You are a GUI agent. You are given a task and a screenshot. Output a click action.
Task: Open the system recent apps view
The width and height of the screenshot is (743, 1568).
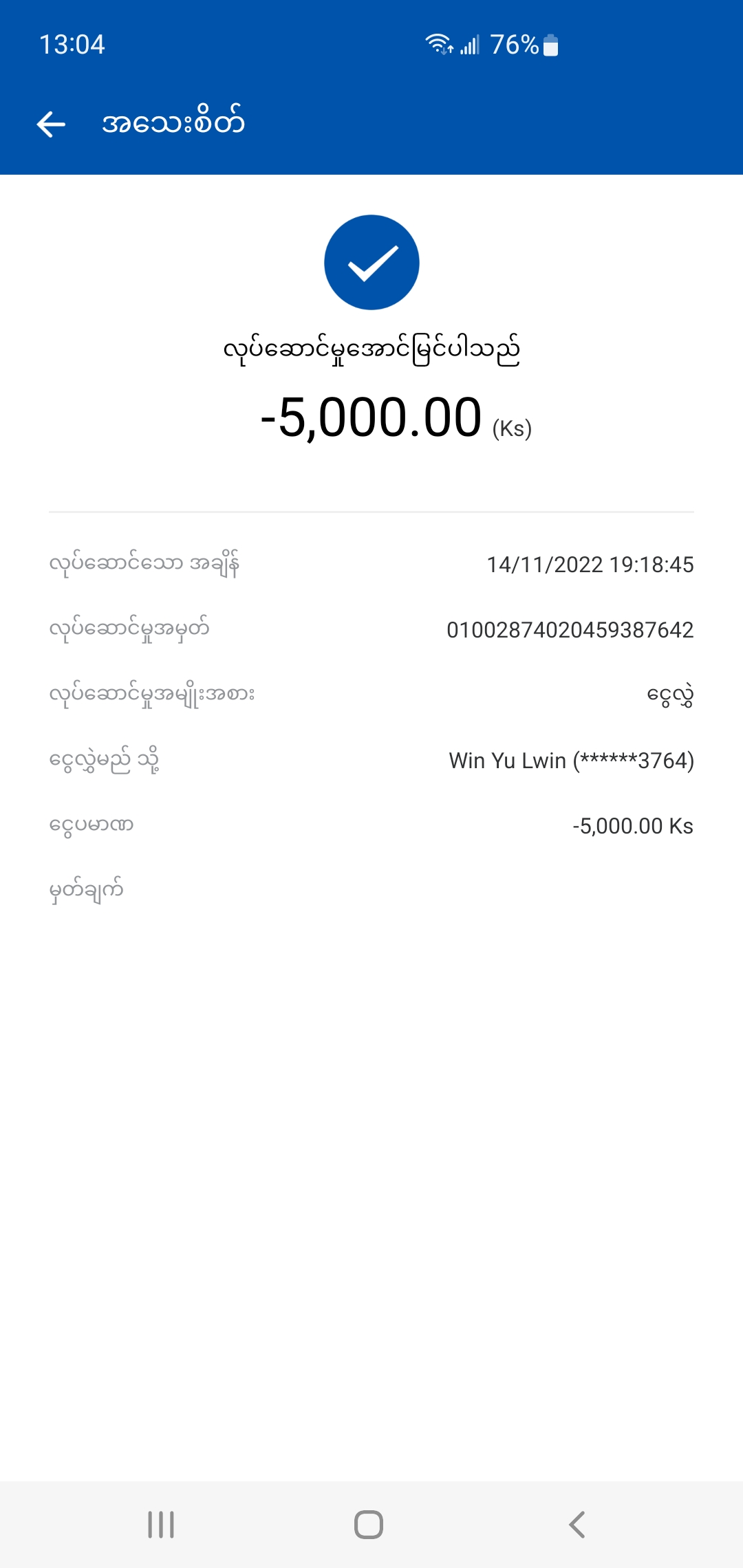click(161, 1524)
